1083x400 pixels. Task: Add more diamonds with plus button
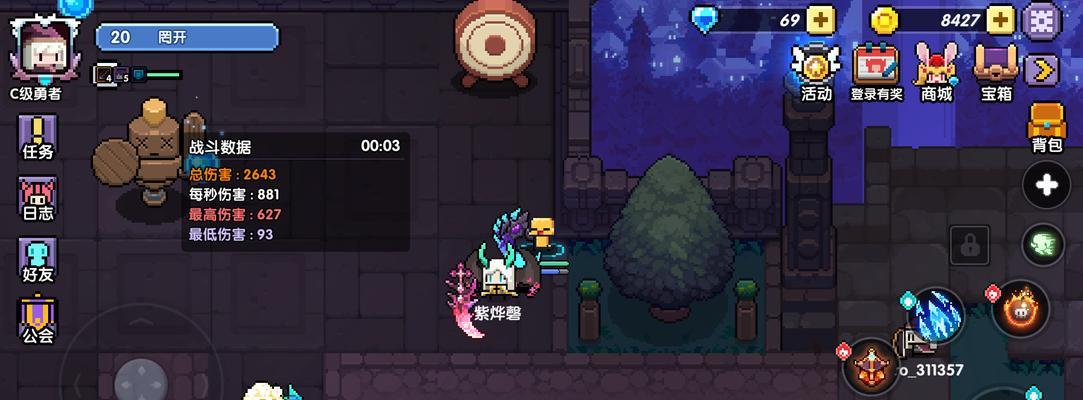tap(820, 19)
